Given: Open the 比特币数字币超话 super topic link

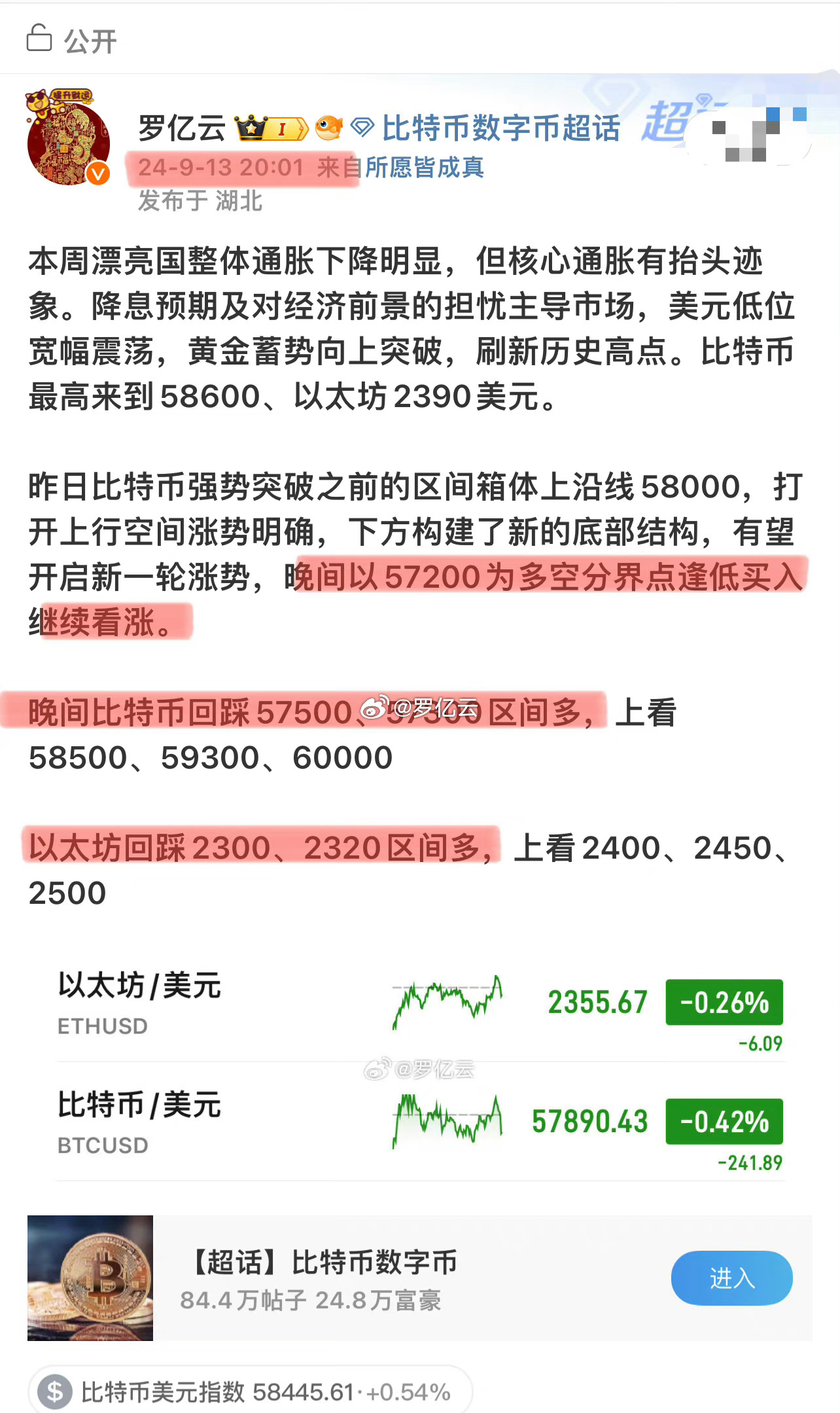Looking at the screenshot, I should [x=500, y=128].
